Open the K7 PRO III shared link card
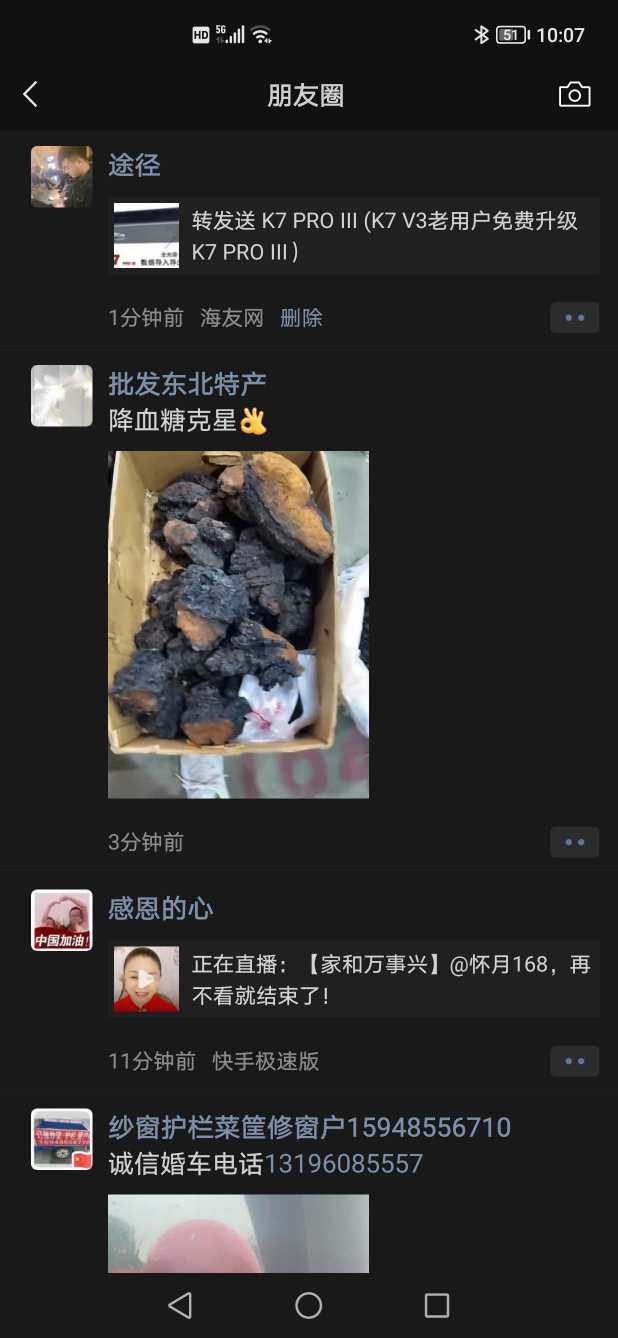This screenshot has height=1338, width=618. coord(354,236)
